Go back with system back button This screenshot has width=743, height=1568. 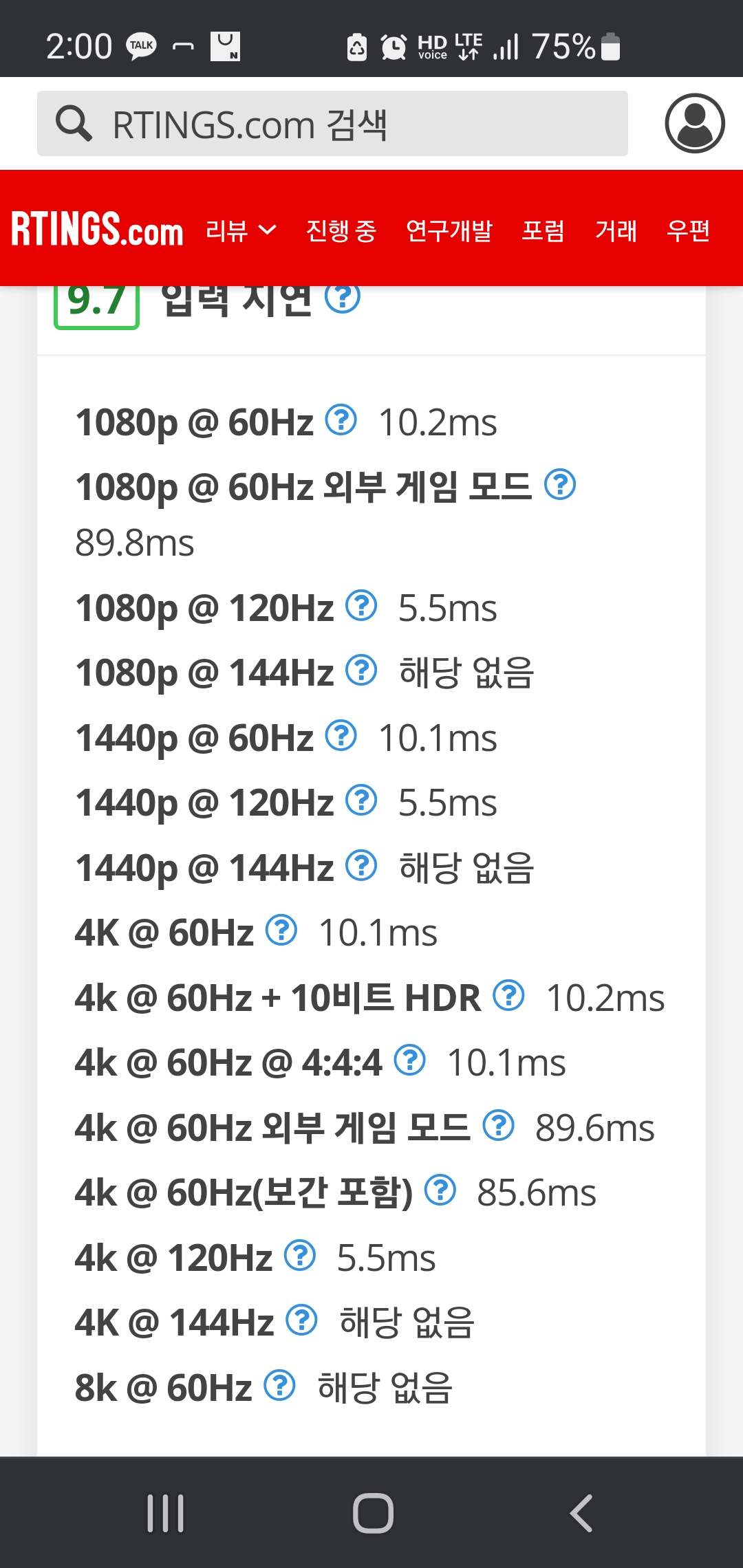581,1513
